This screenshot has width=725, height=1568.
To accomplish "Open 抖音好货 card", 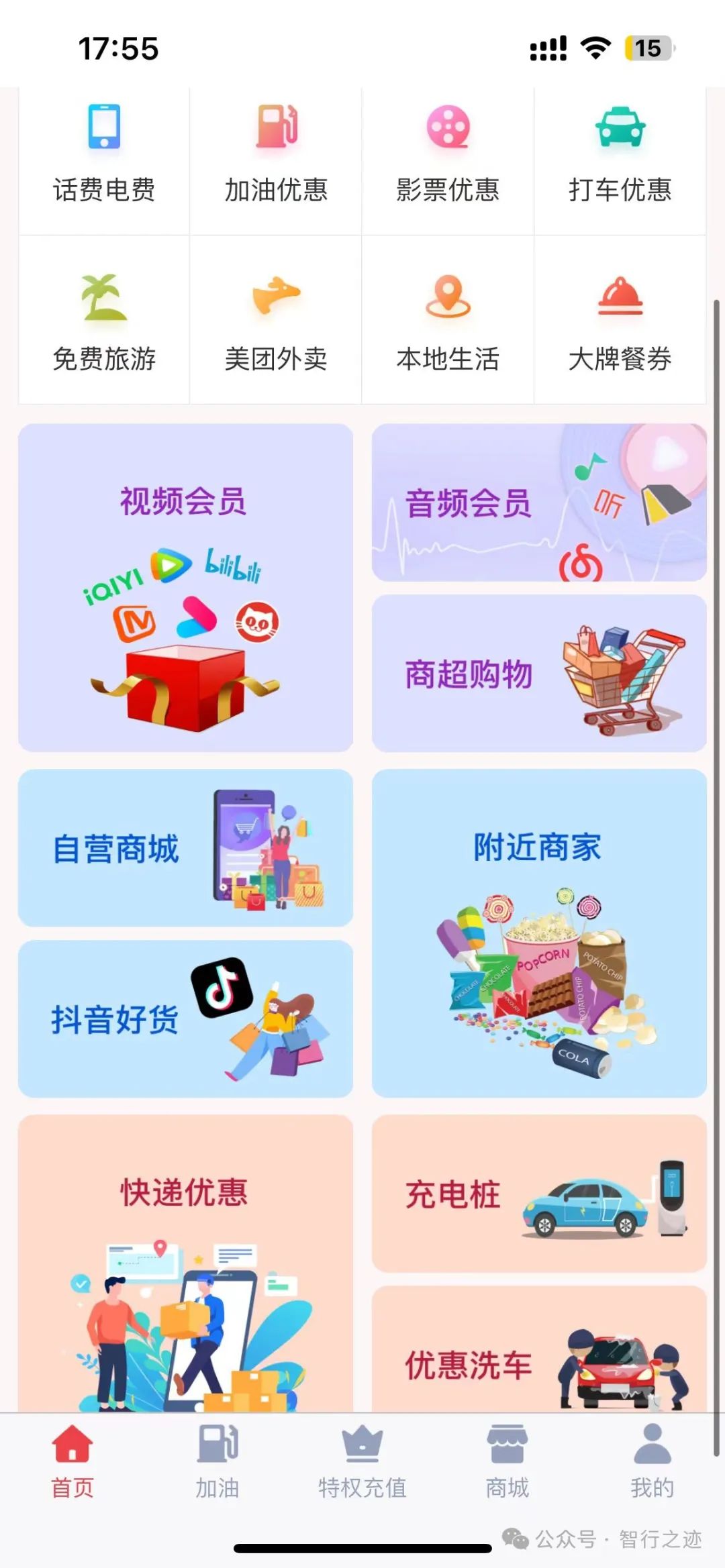I will [185, 1018].
